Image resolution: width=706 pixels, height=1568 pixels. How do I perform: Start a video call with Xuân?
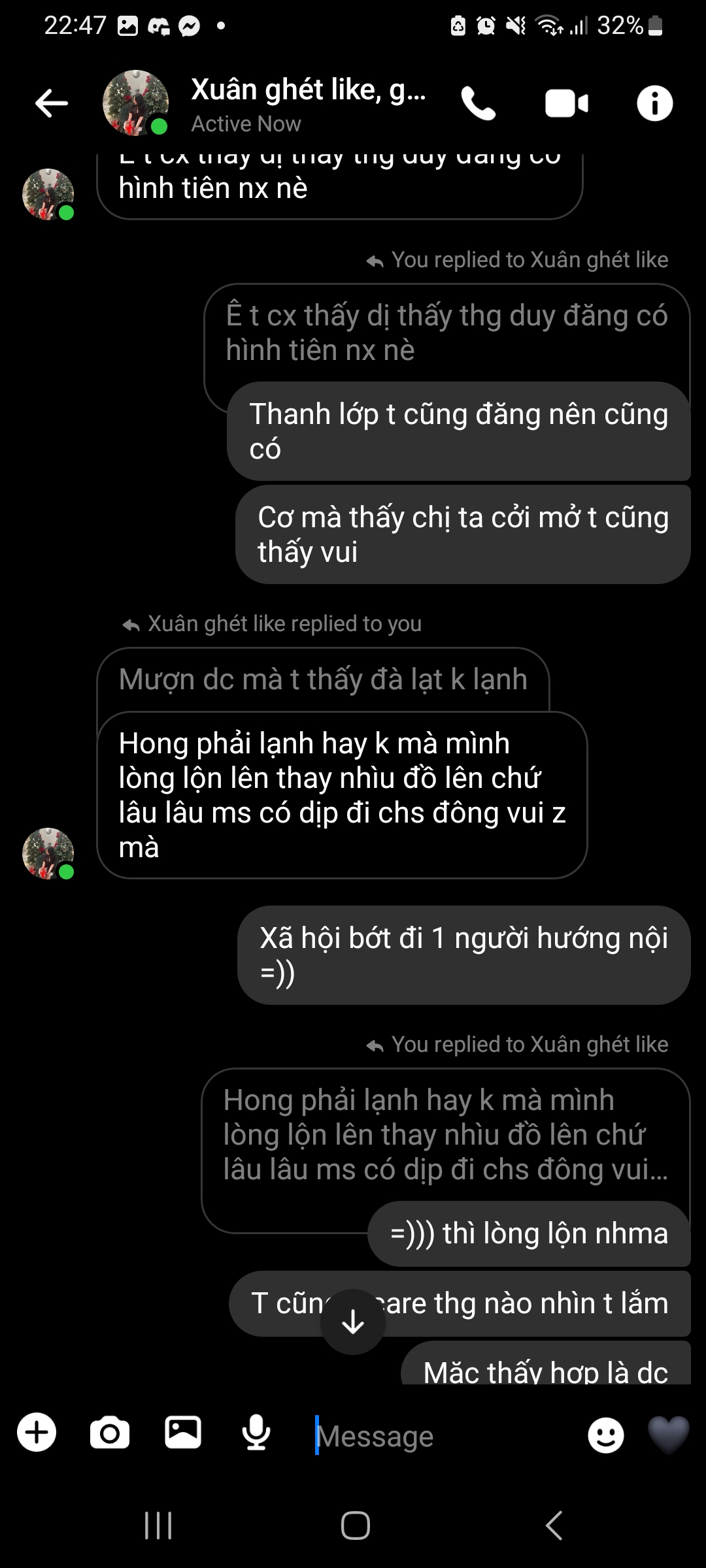pos(566,103)
